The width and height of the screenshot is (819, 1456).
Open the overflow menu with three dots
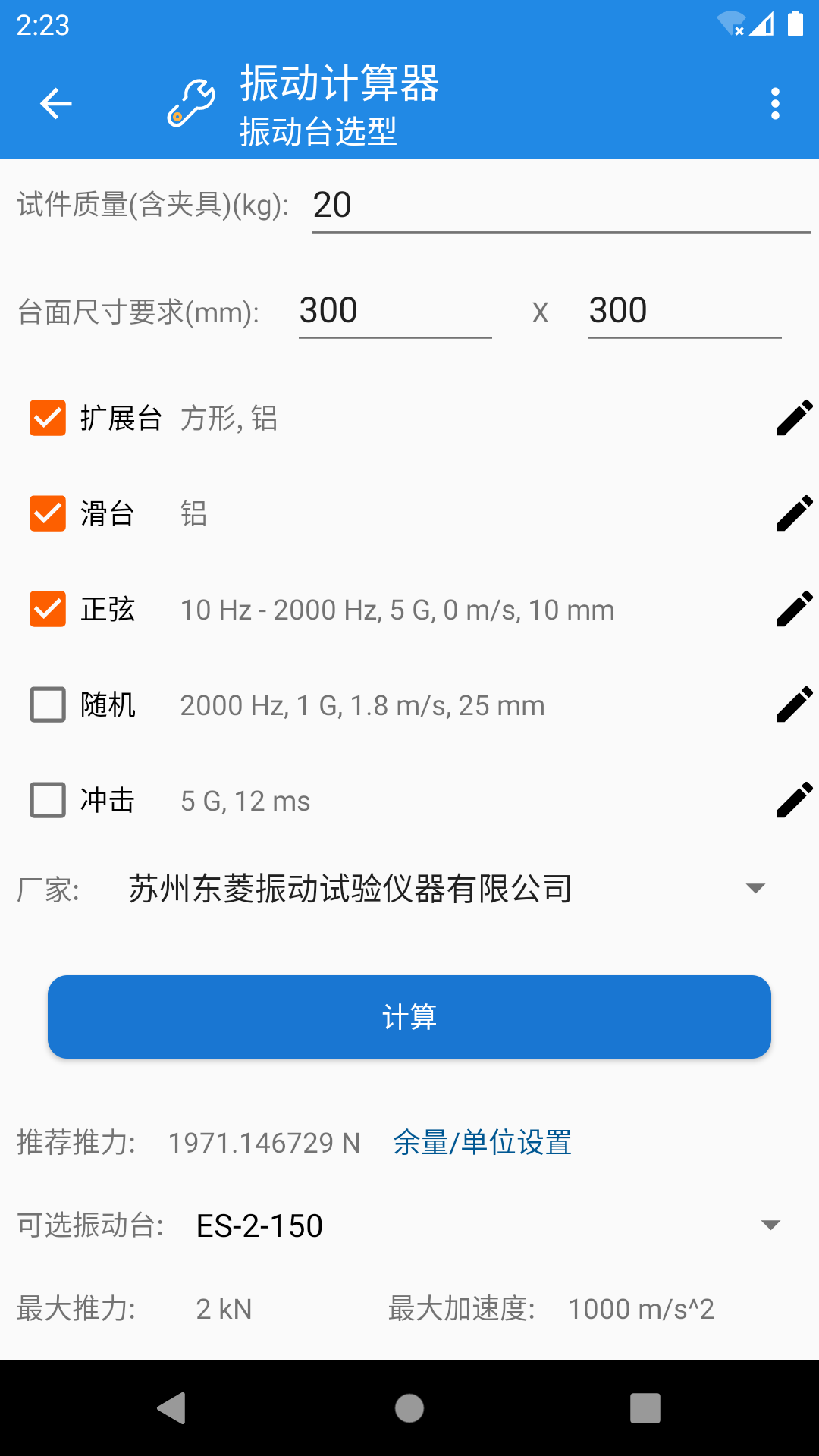click(774, 103)
